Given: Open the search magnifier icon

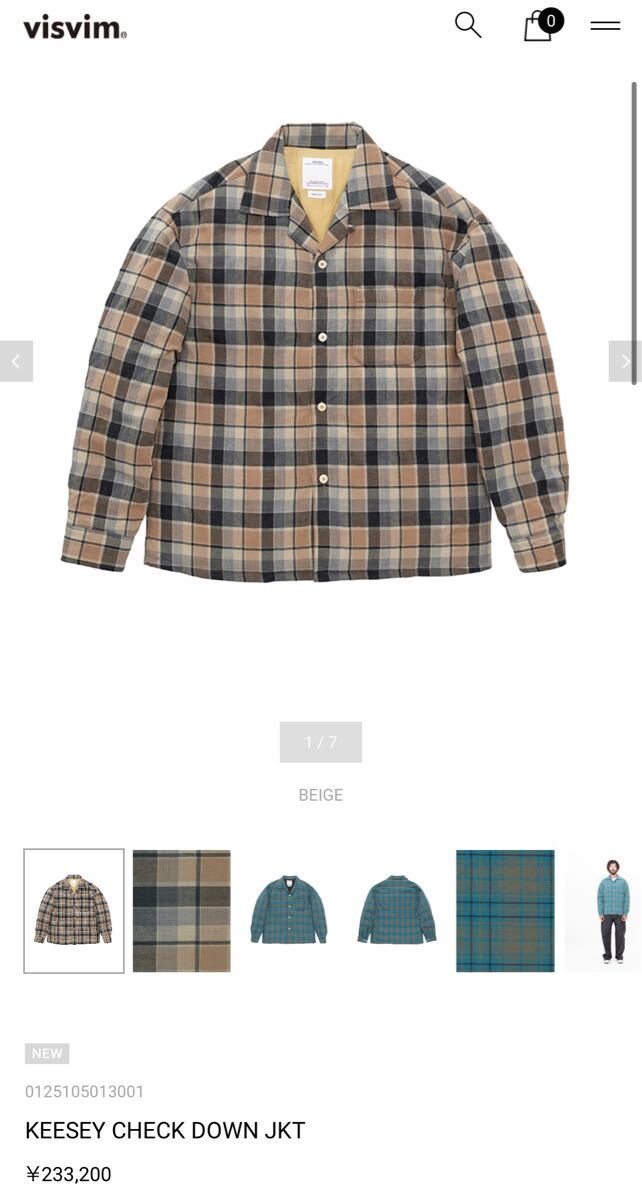Looking at the screenshot, I should [468, 25].
